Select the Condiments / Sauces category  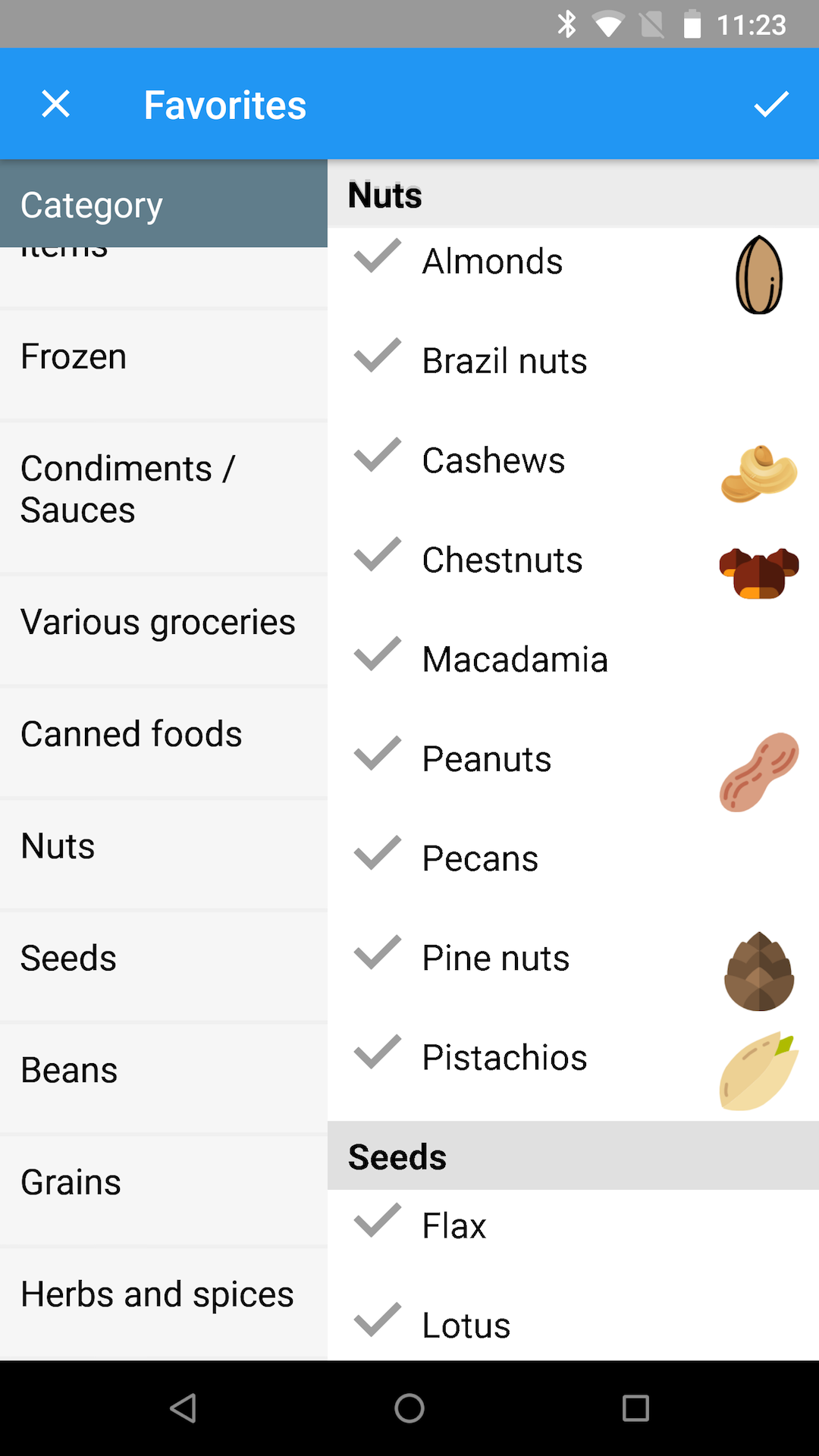click(129, 488)
